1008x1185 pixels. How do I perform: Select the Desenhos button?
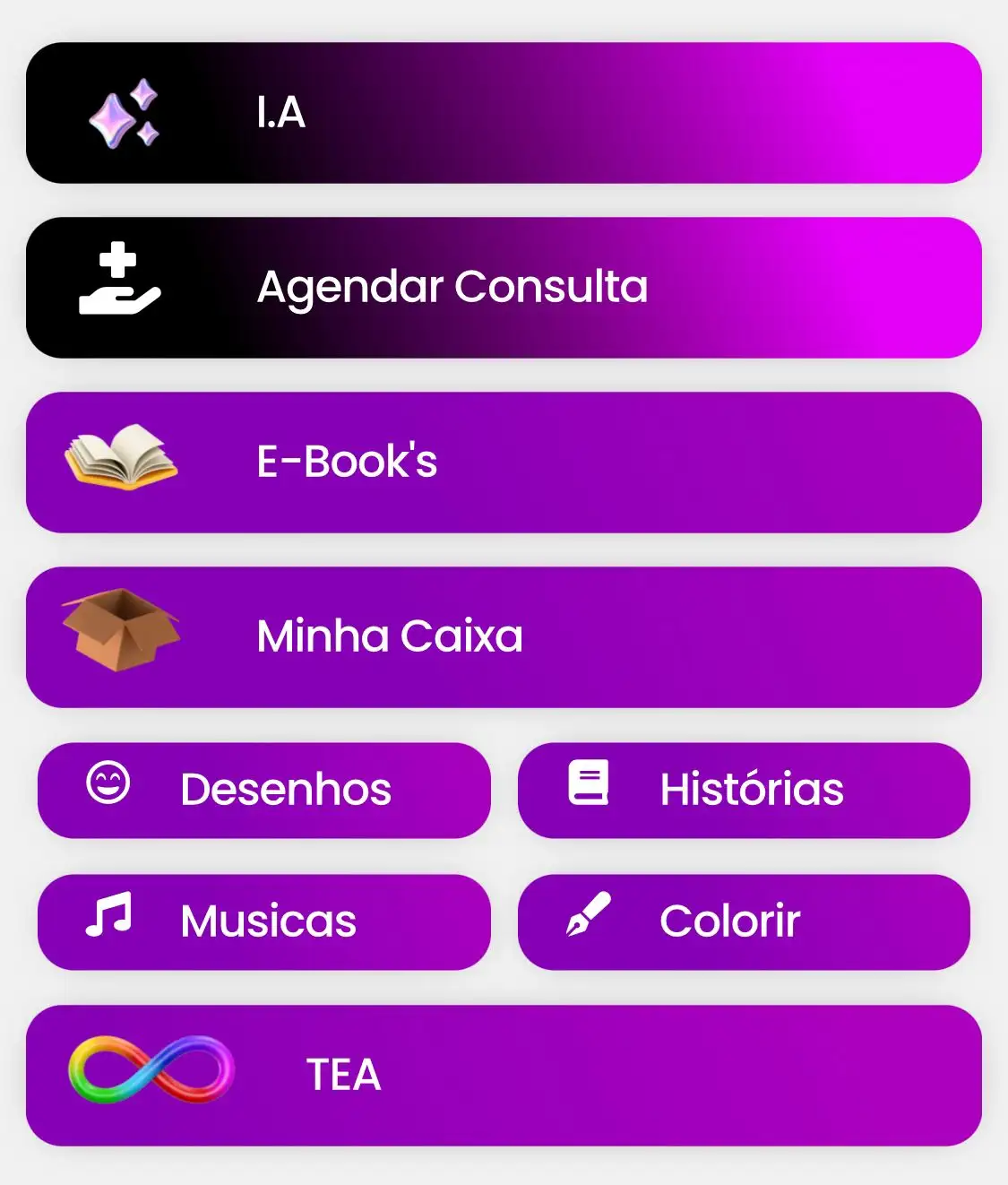pos(264,790)
